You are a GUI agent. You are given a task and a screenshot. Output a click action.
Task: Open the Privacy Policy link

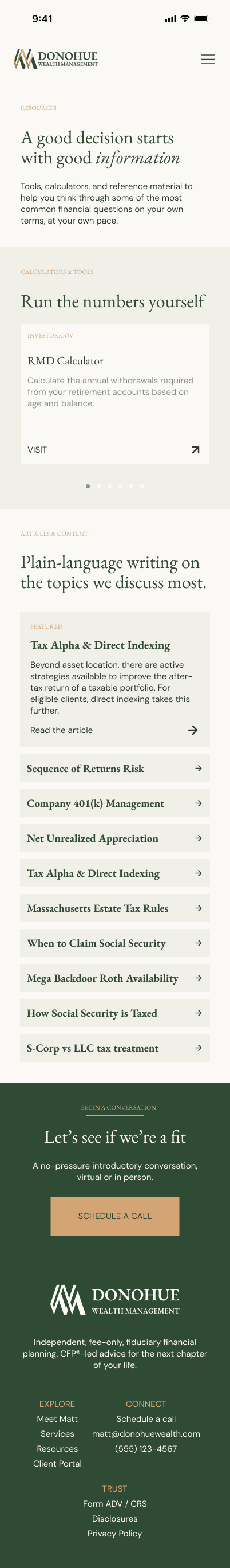[x=114, y=1533]
